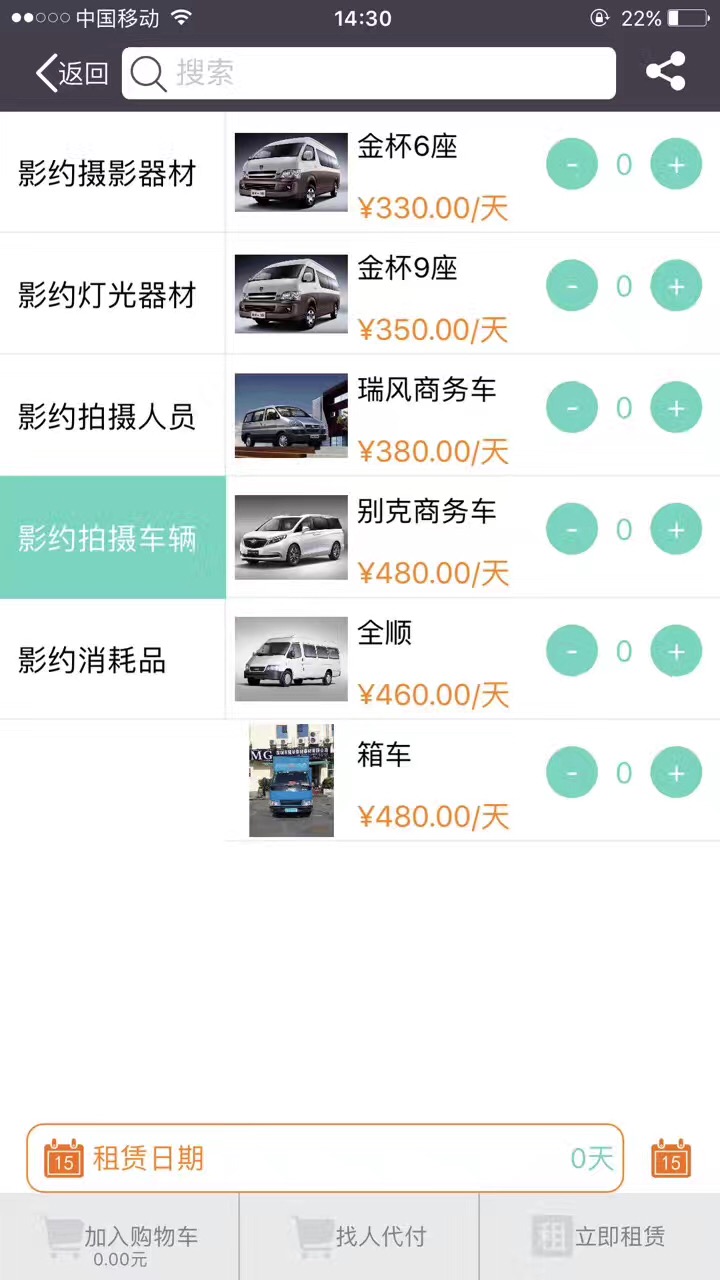The height and width of the screenshot is (1280, 720).
Task: Go back with the 返回 button
Action: tap(72, 73)
